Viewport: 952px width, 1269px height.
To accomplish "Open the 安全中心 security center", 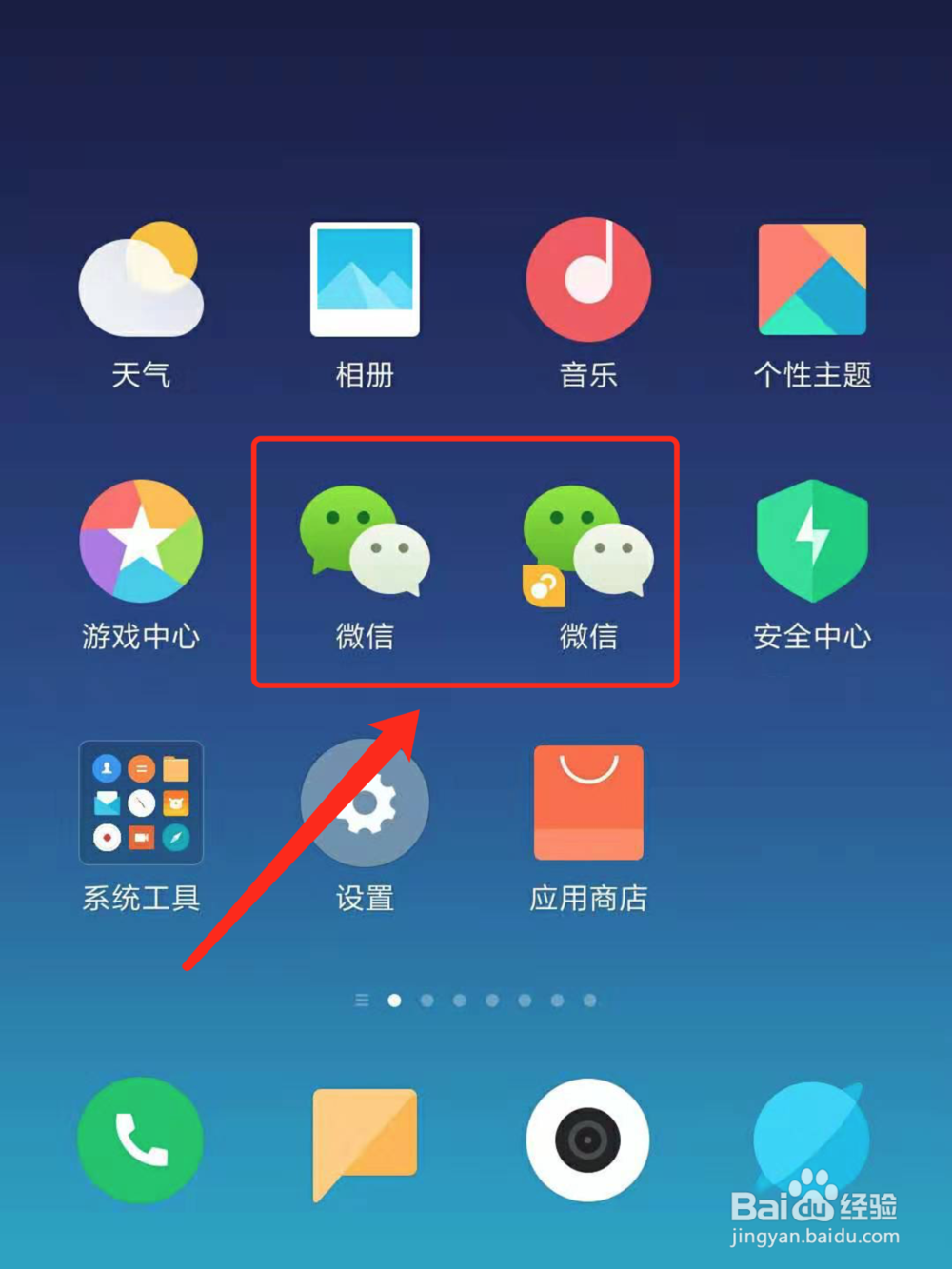I will (811, 543).
